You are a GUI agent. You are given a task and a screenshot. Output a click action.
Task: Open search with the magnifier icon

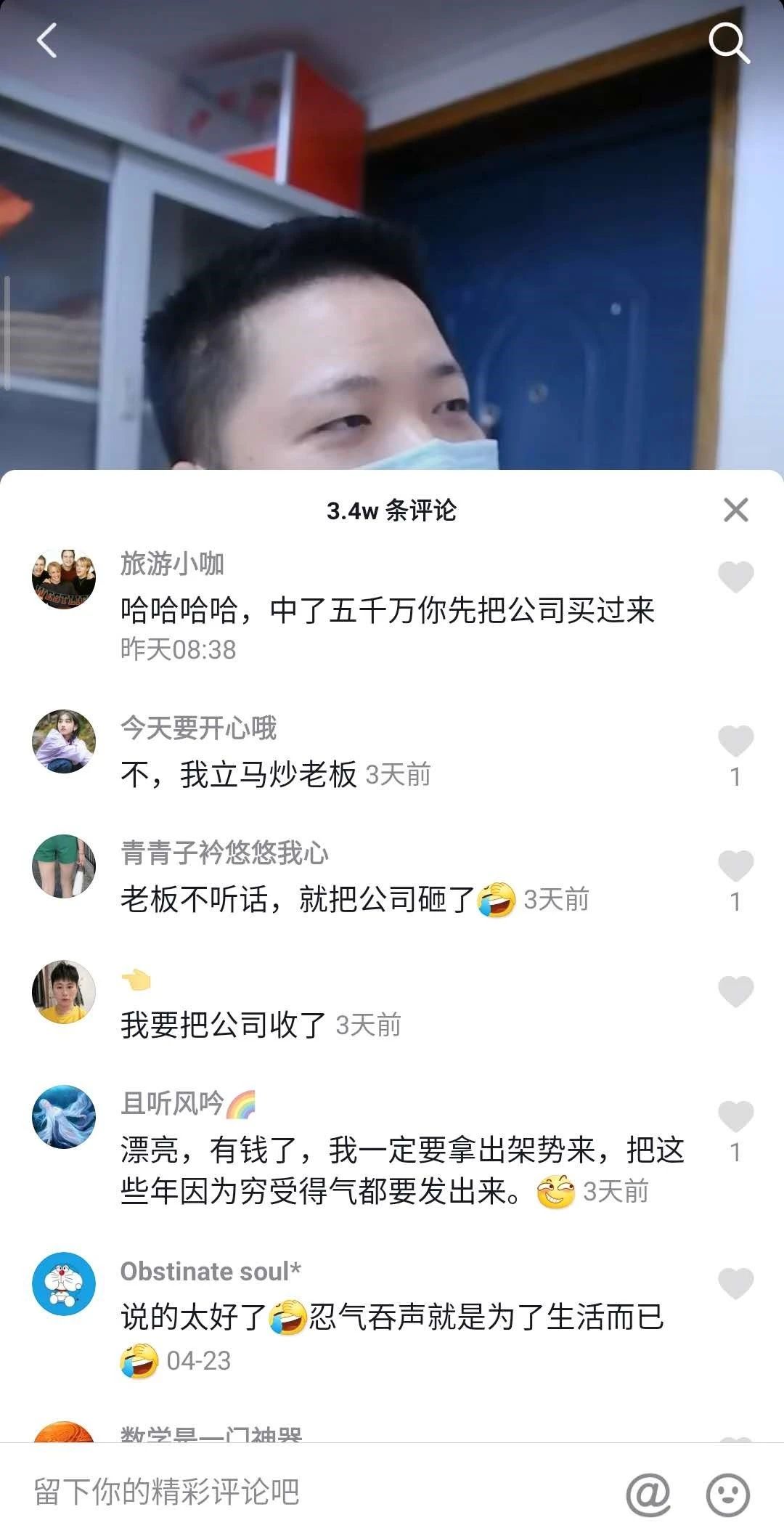[x=729, y=42]
